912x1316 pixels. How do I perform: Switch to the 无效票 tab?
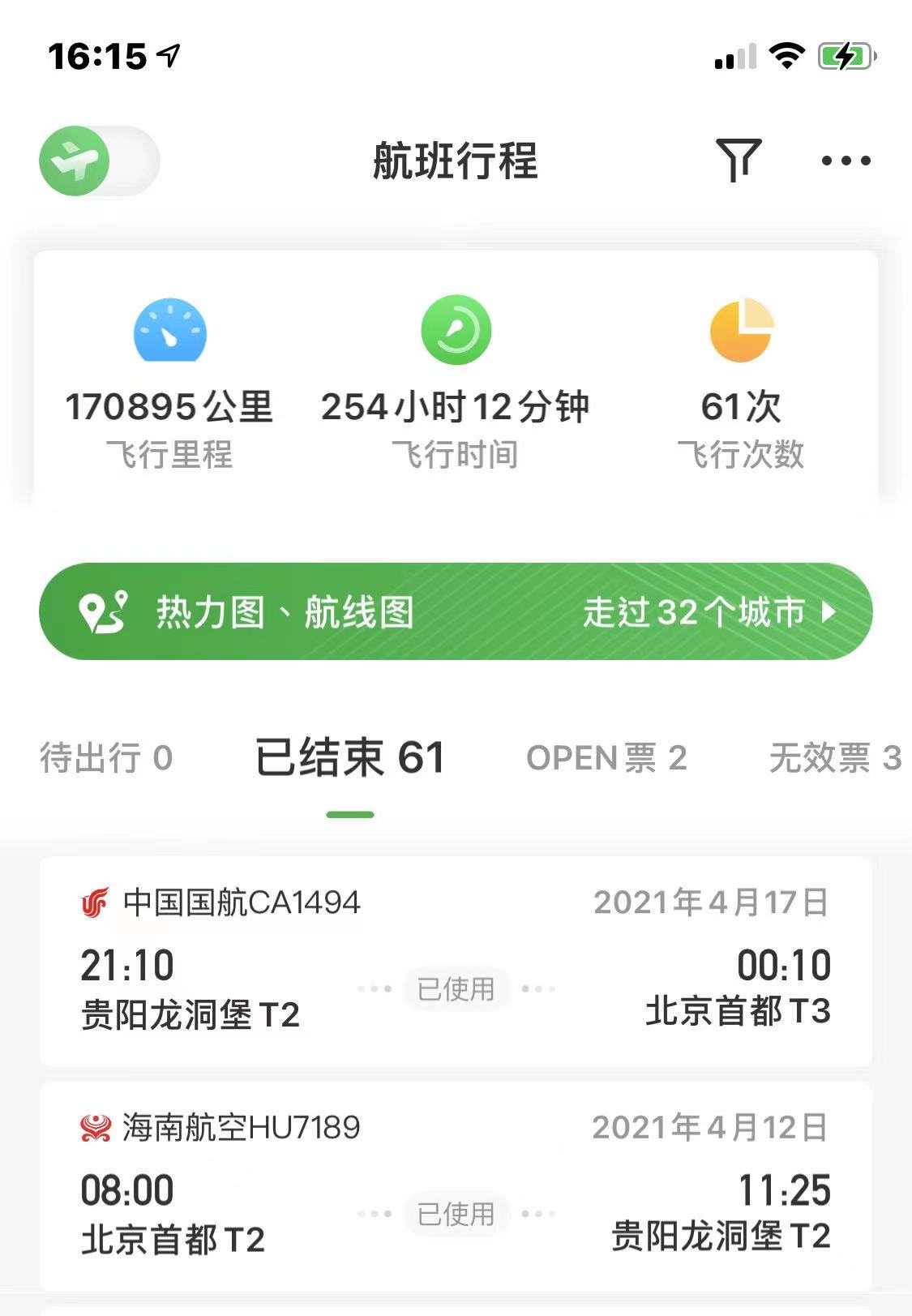835,758
